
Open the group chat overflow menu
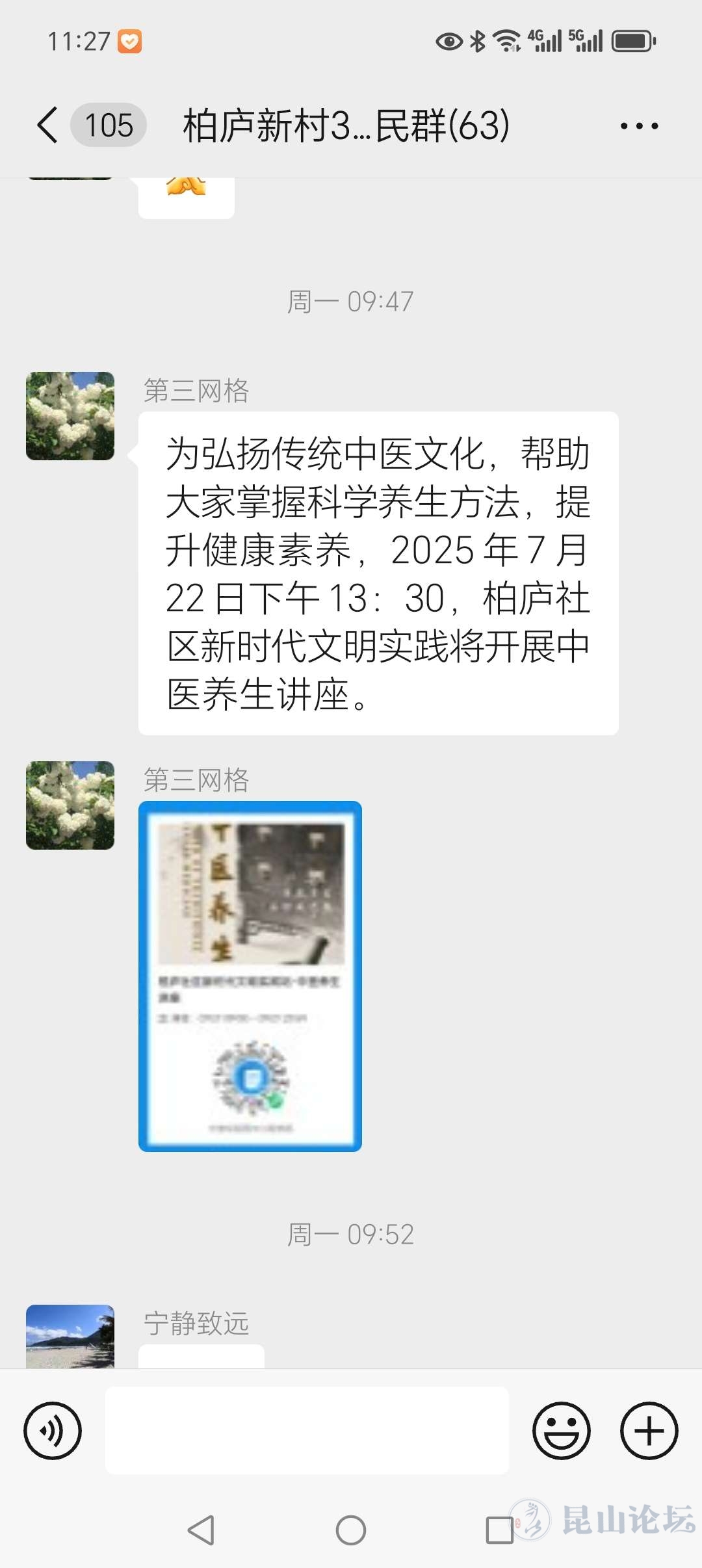point(638,125)
